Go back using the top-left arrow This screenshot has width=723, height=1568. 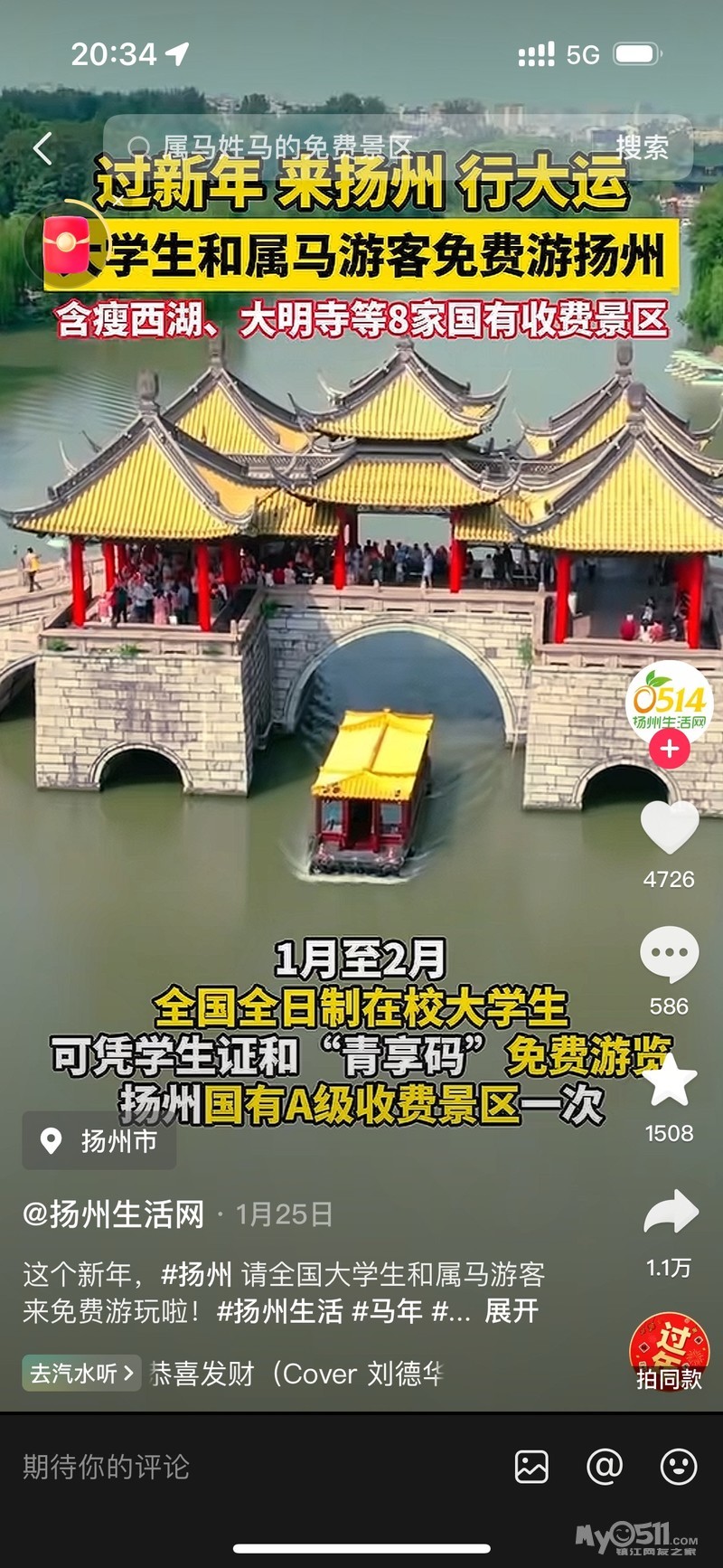coord(42,147)
